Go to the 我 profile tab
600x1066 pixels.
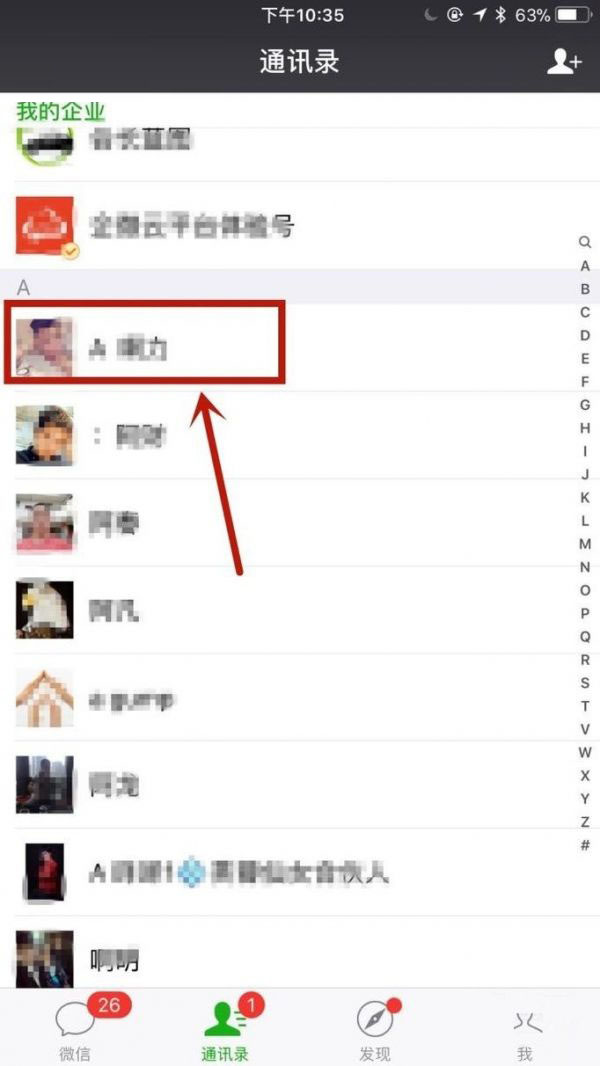(525, 1027)
